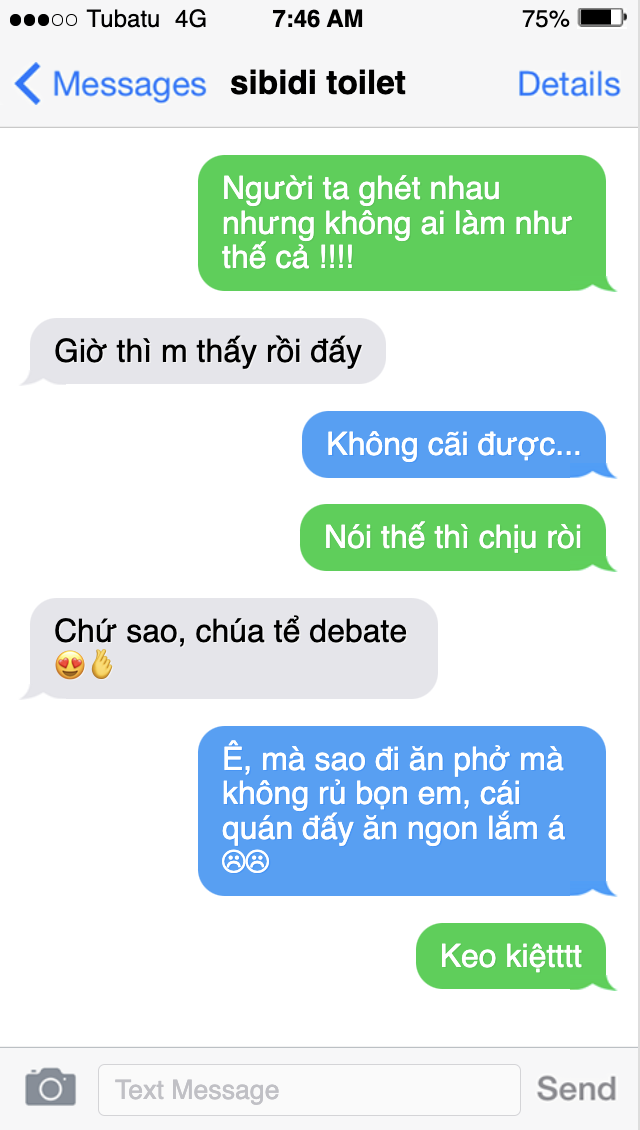This screenshot has height=1130, width=640.
Task: Tap the Send button
Action: (576, 1088)
